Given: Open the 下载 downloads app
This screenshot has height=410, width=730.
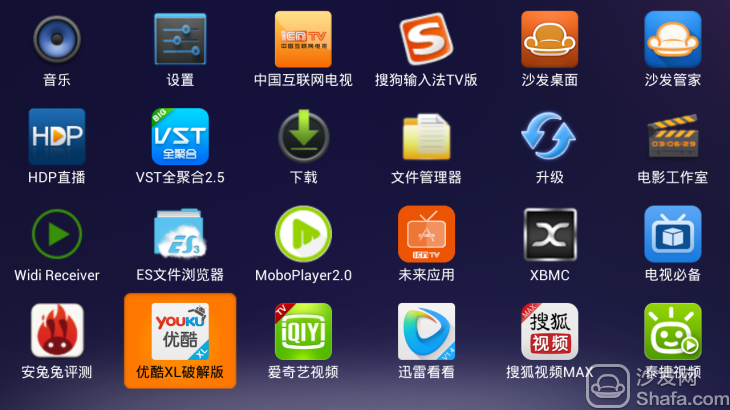Looking at the screenshot, I should click(303, 137).
